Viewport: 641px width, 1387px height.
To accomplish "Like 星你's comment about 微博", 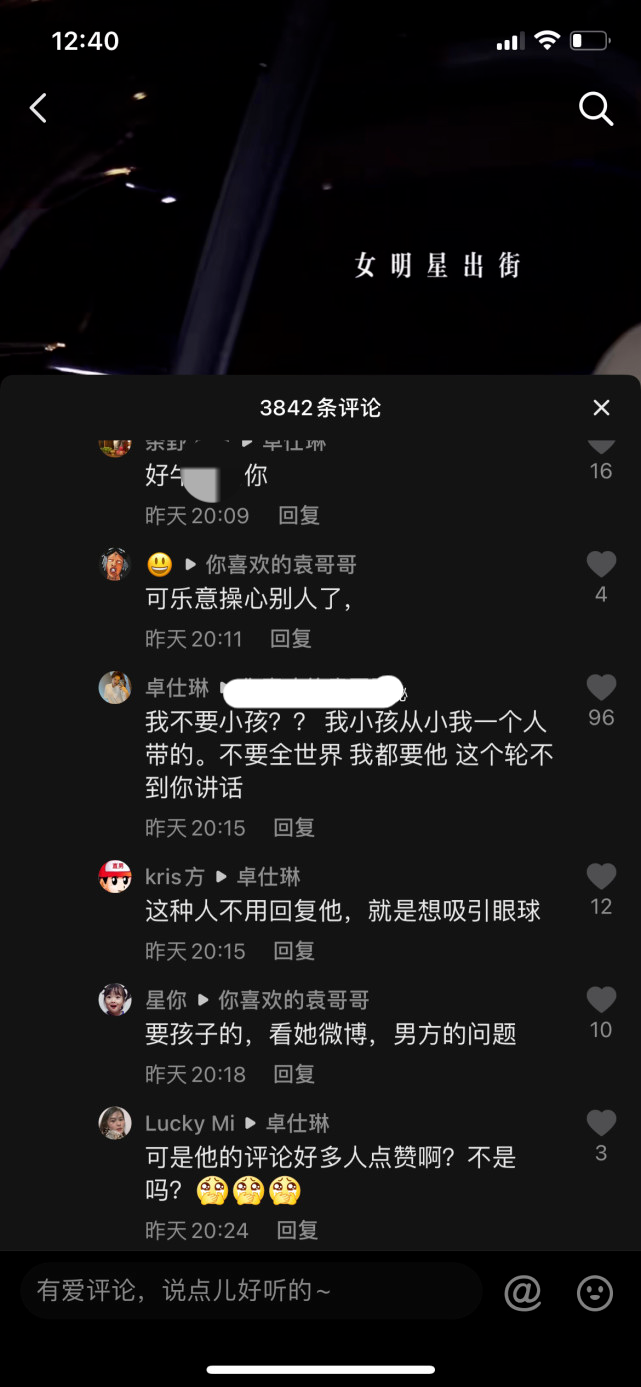I will tap(601, 1000).
